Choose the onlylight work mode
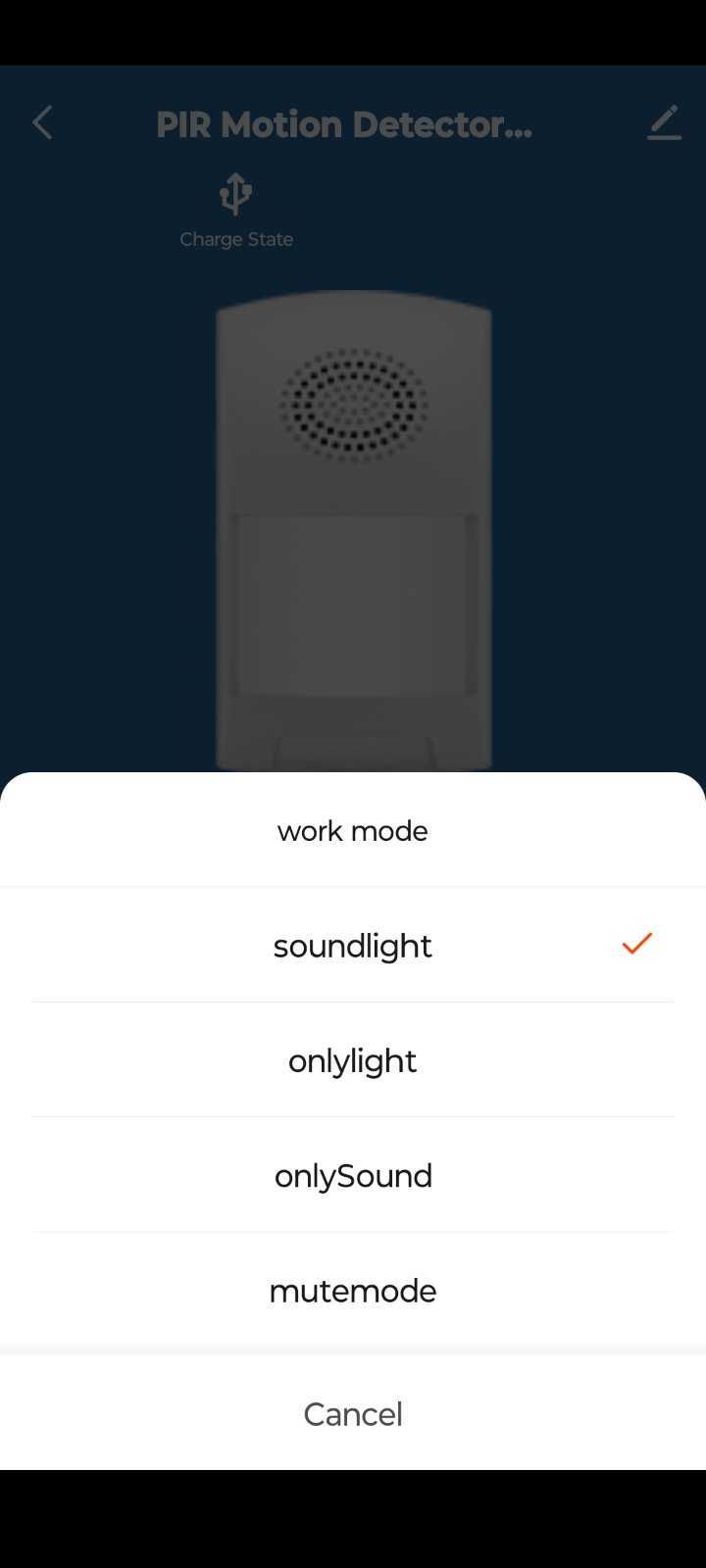706x1568 pixels. [353, 1060]
